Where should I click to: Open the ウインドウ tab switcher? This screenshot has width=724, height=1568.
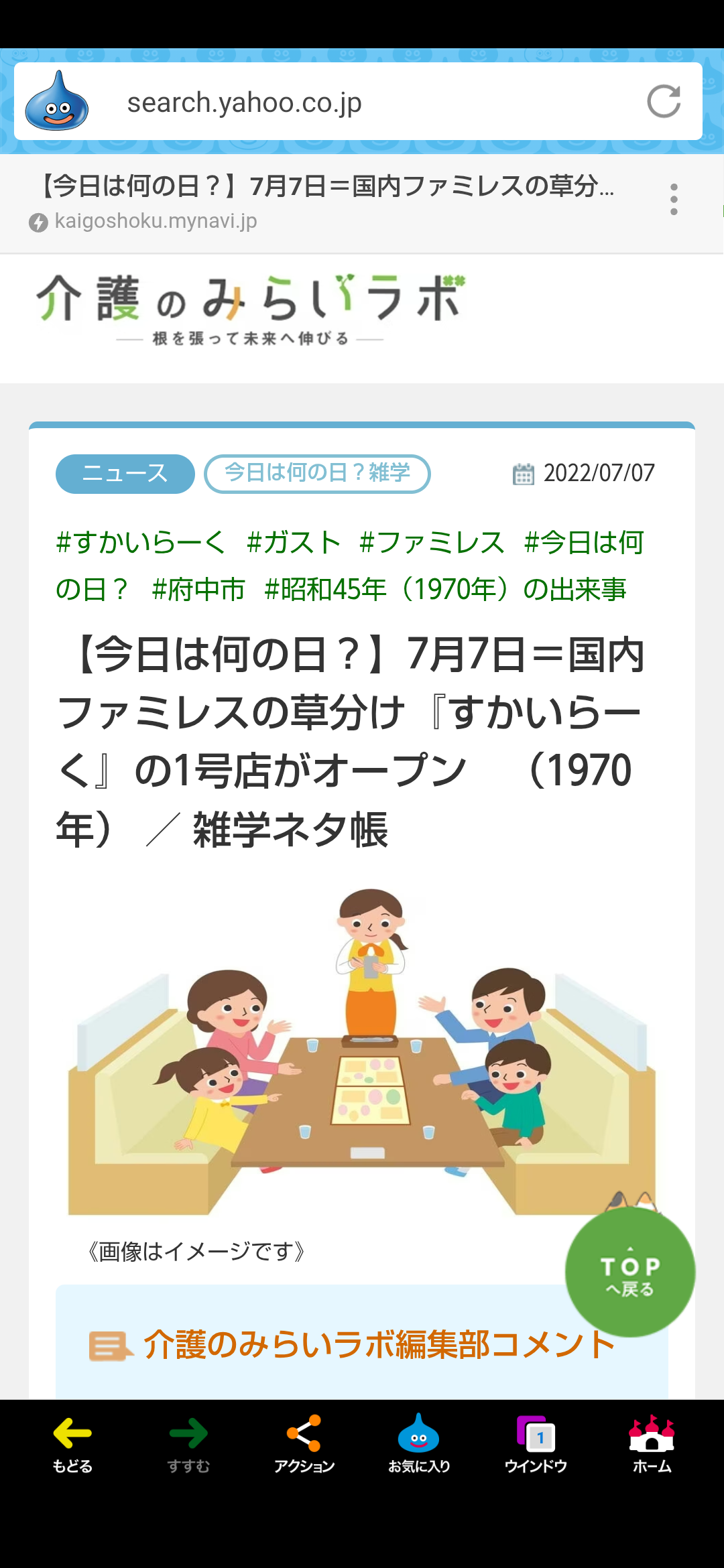click(x=536, y=1444)
